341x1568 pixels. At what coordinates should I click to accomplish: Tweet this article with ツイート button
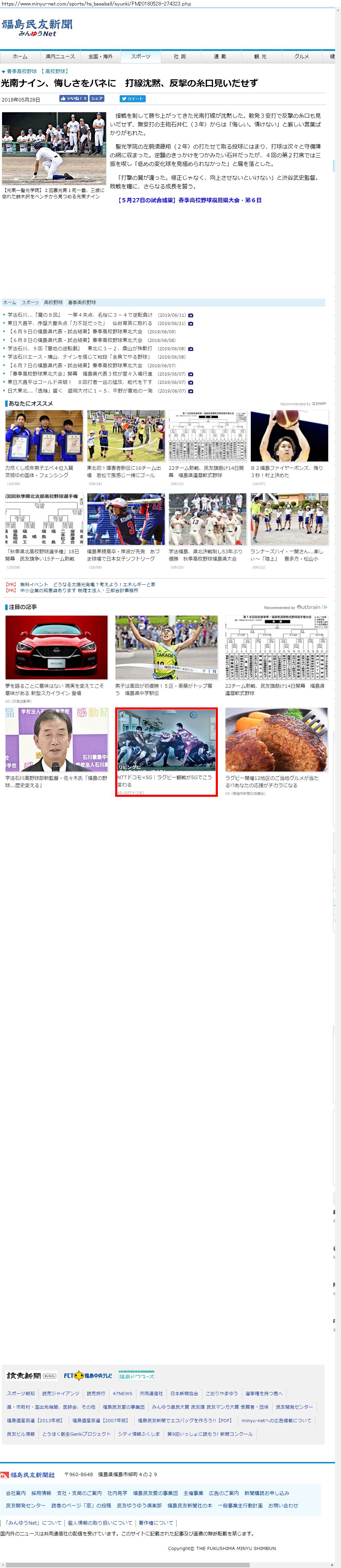click(x=133, y=99)
